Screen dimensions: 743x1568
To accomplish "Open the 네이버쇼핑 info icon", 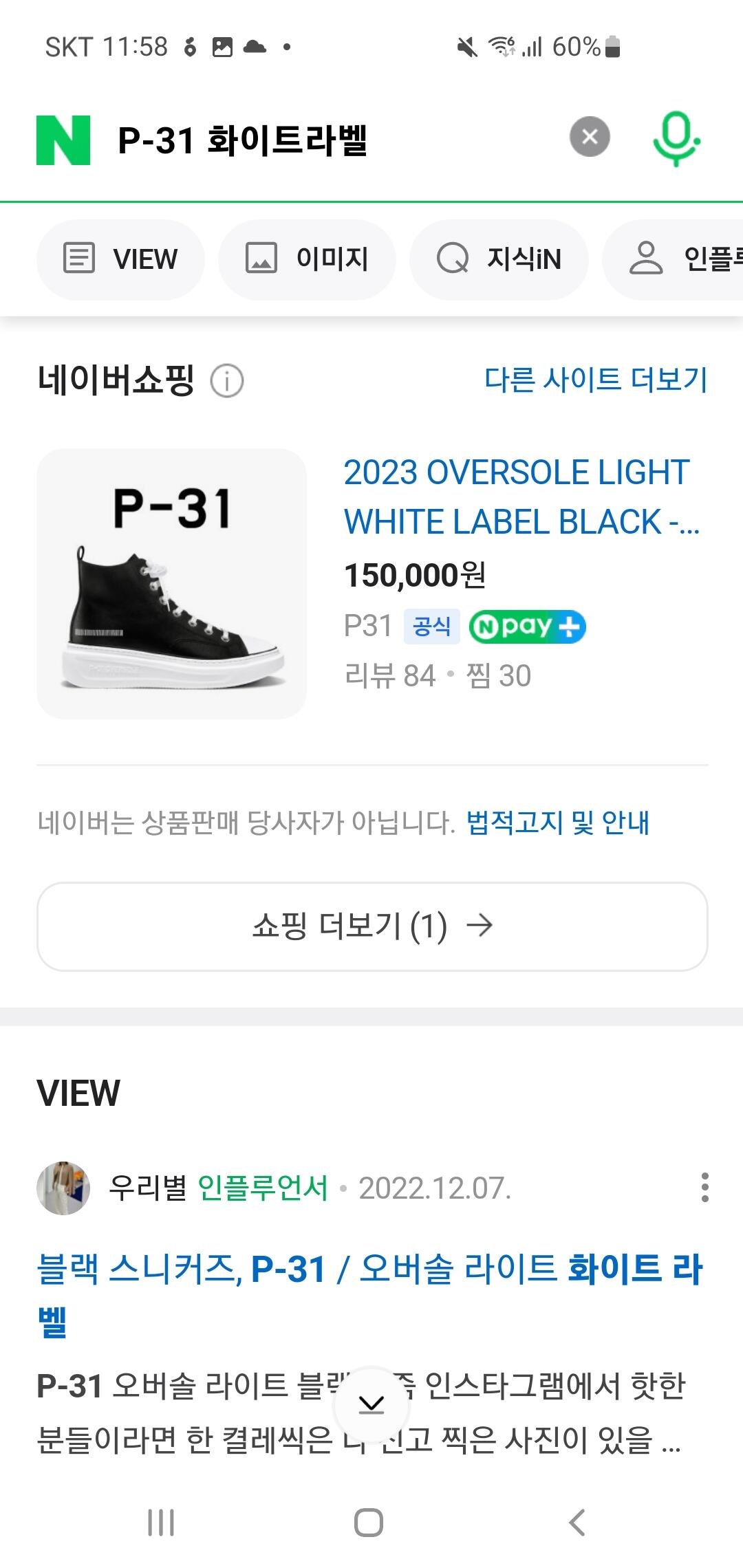I will coord(227,380).
